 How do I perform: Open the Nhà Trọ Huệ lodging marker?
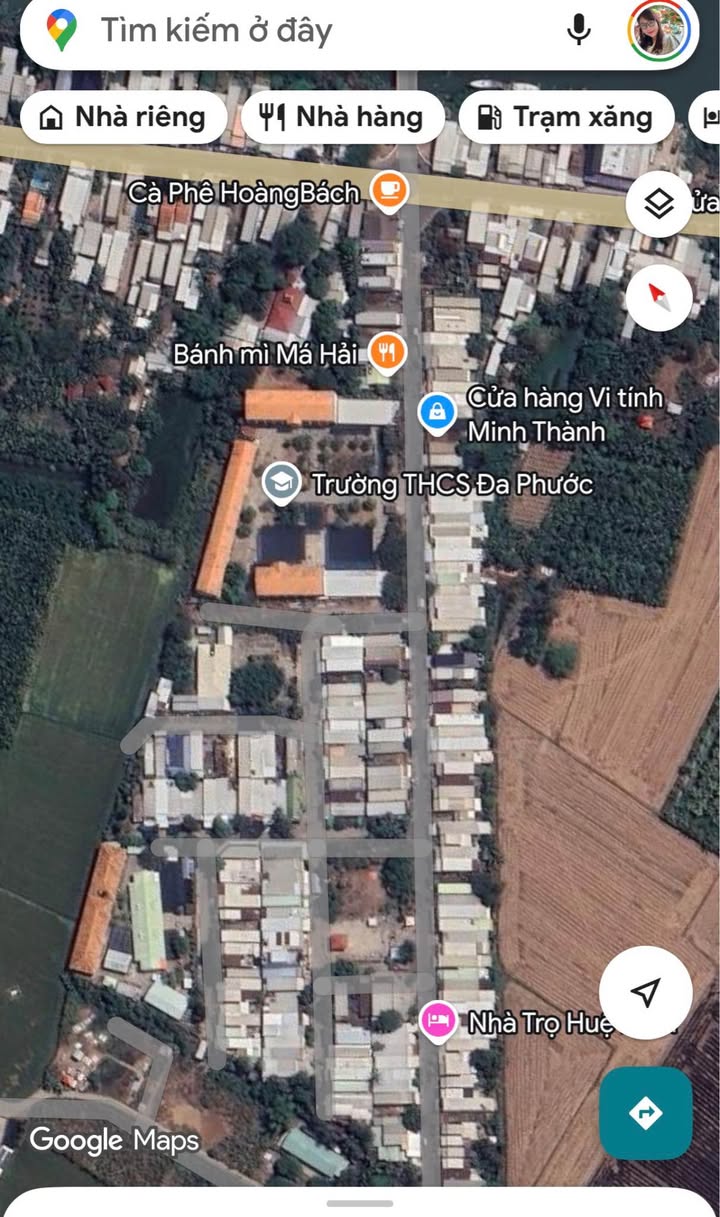436,1022
